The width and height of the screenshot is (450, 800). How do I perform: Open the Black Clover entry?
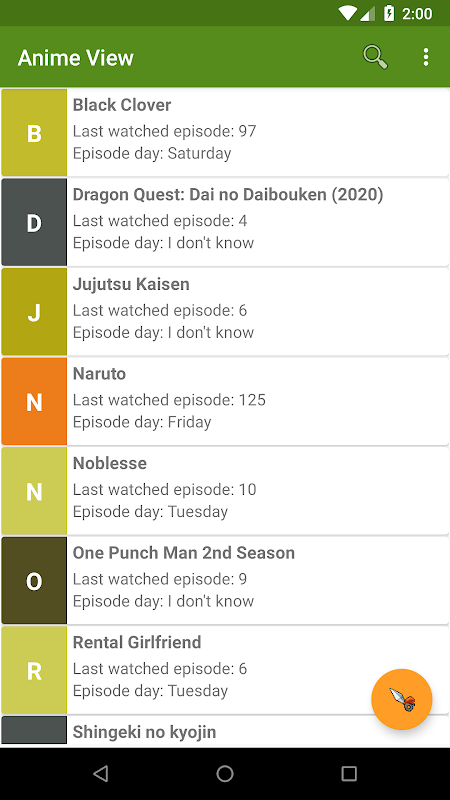(225, 132)
